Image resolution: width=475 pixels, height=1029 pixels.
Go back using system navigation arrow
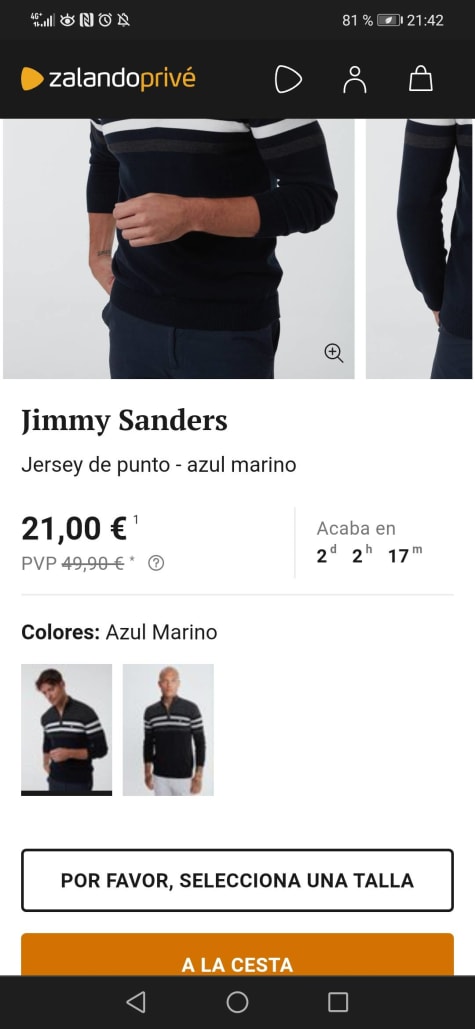pyautogui.click(x=136, y=1002)
